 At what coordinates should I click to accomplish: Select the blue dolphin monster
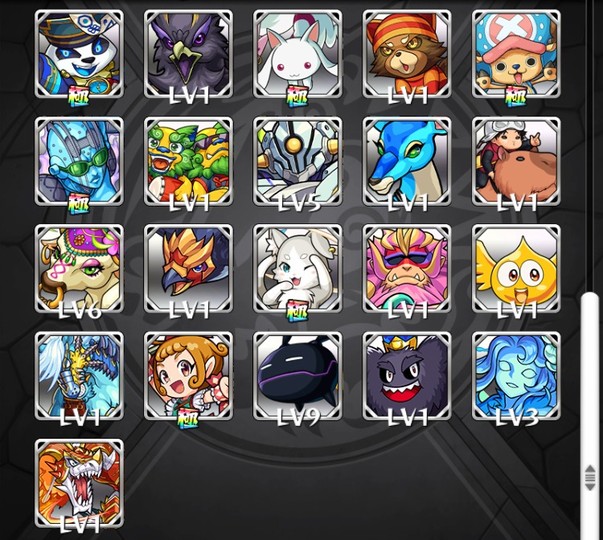click(x=406, y=161)
